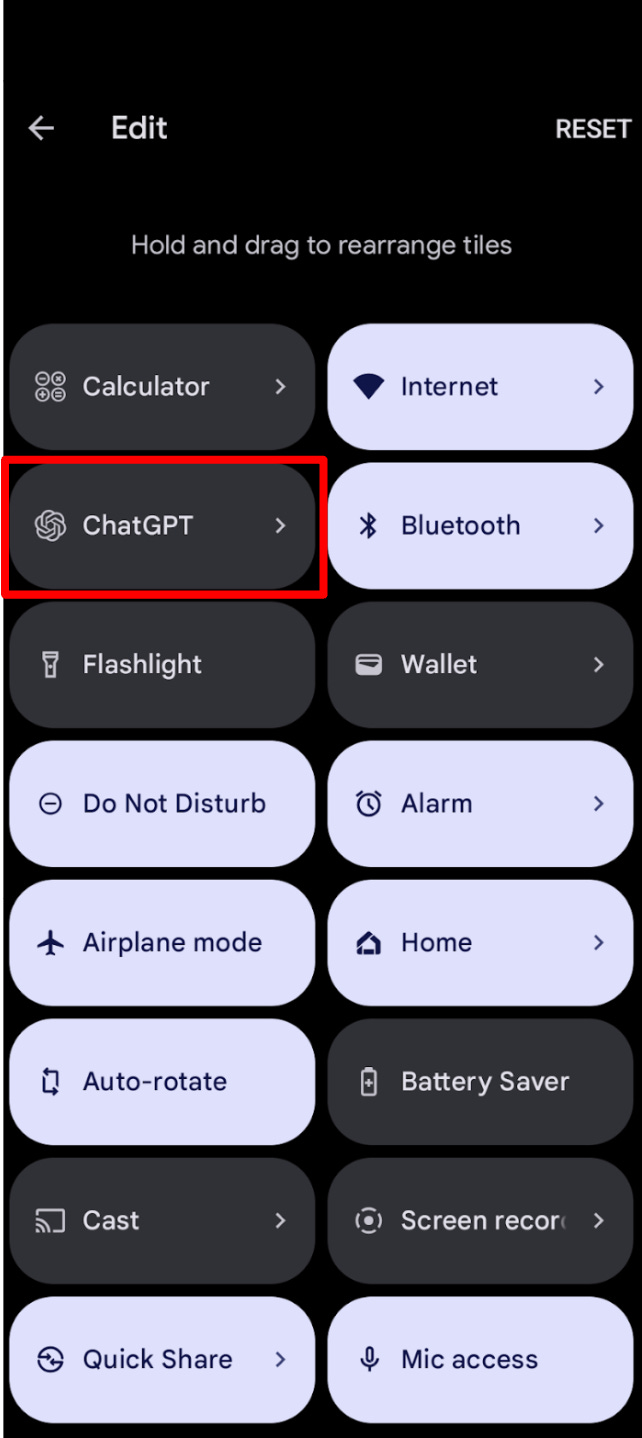Select the Do Not Disturb tile
Viewport: 642px width, 1438px height.
pos(162,803)
